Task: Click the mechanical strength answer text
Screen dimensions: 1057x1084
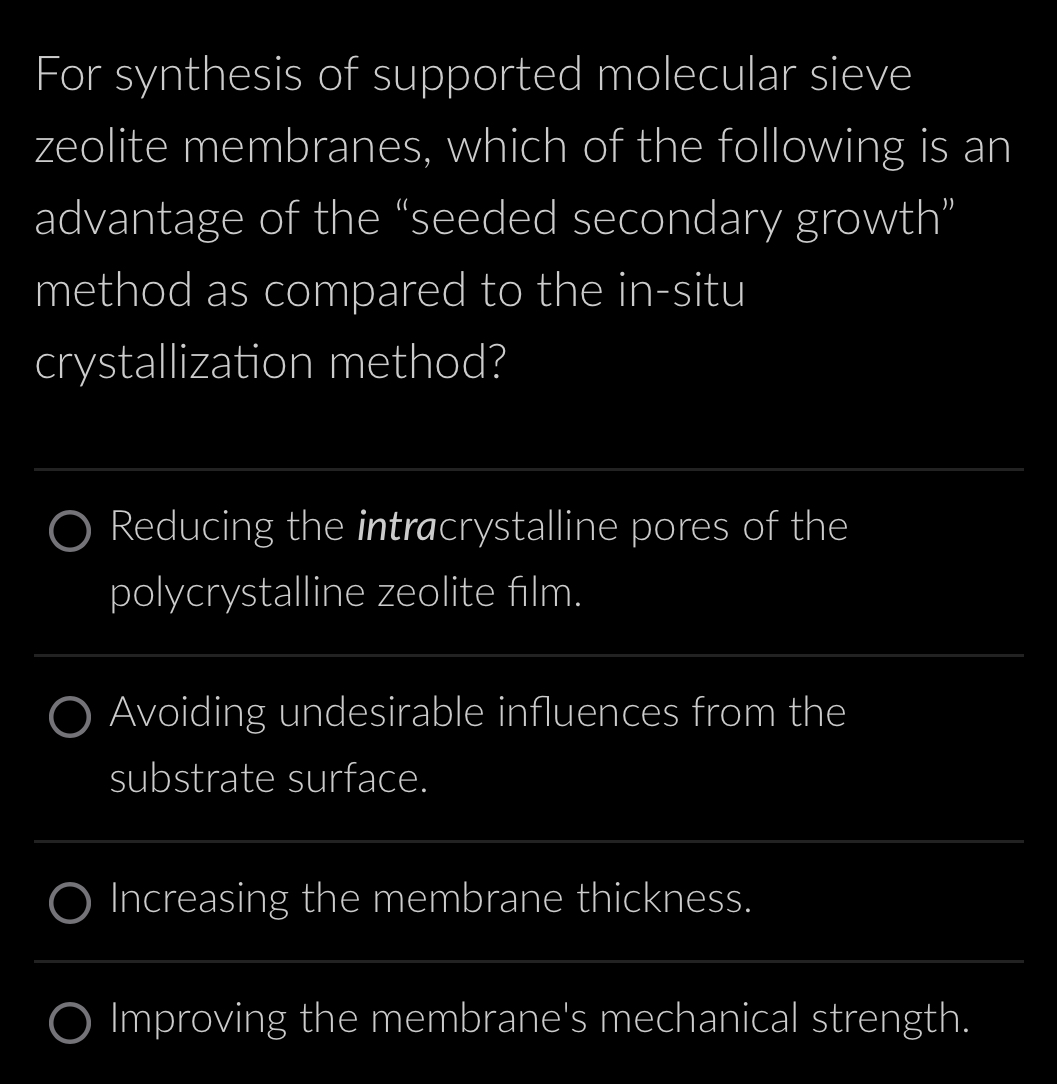Action: 540,1018
